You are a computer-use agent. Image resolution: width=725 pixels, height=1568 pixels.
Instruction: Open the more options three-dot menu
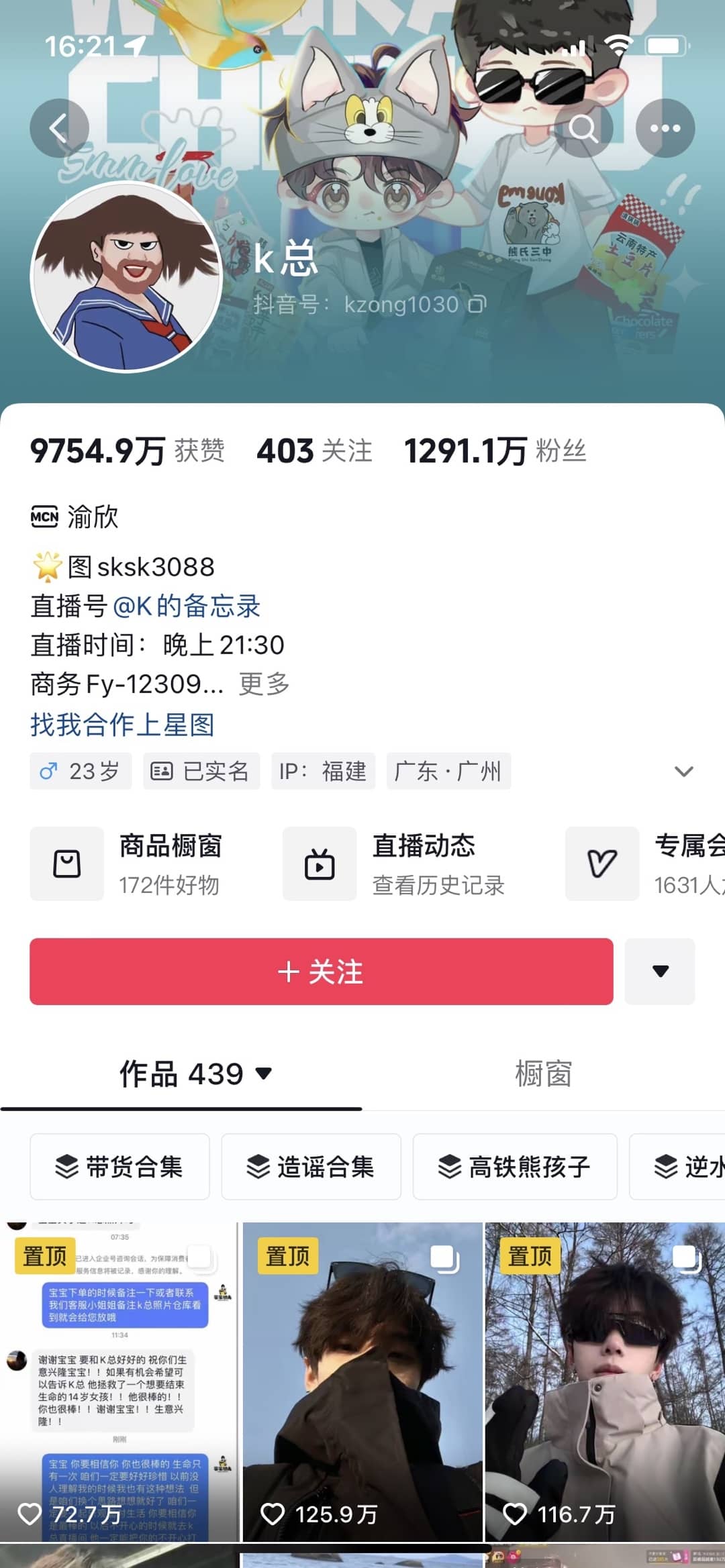click(666, 127)
